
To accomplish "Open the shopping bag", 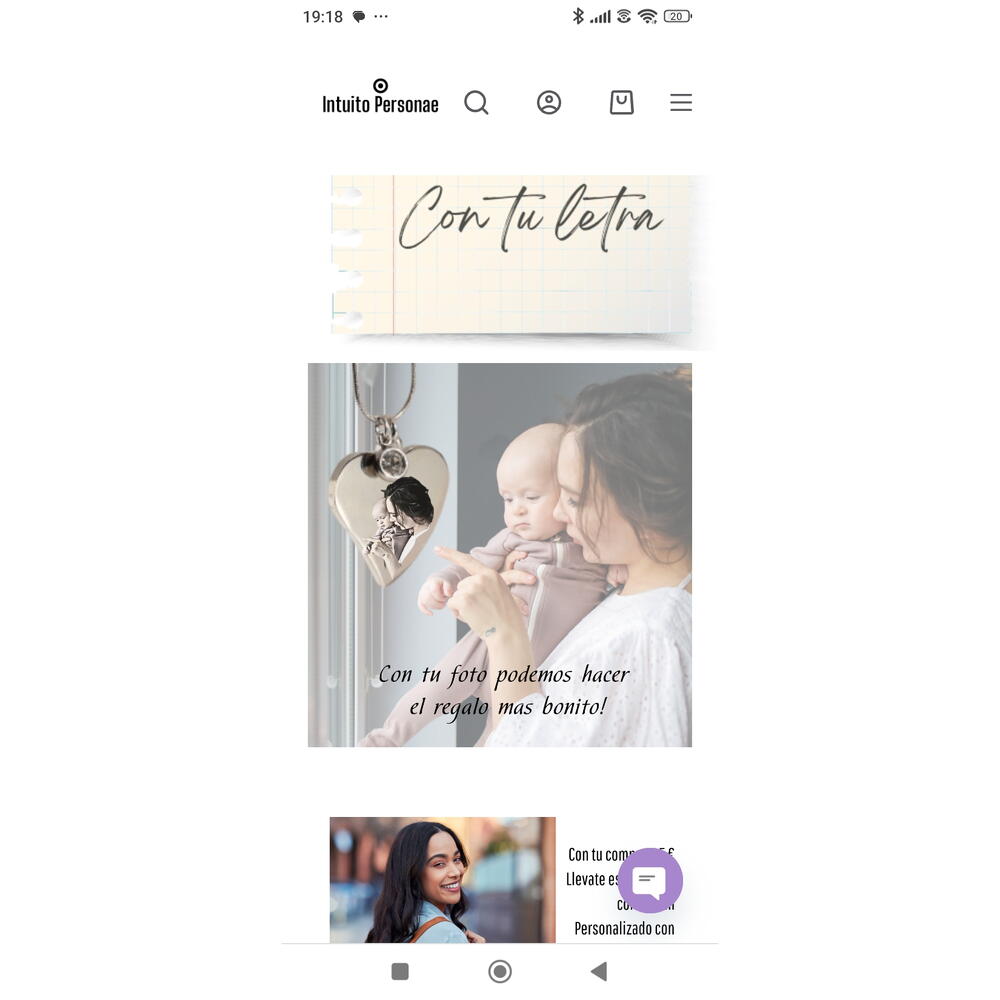I will tap(622, 103).
